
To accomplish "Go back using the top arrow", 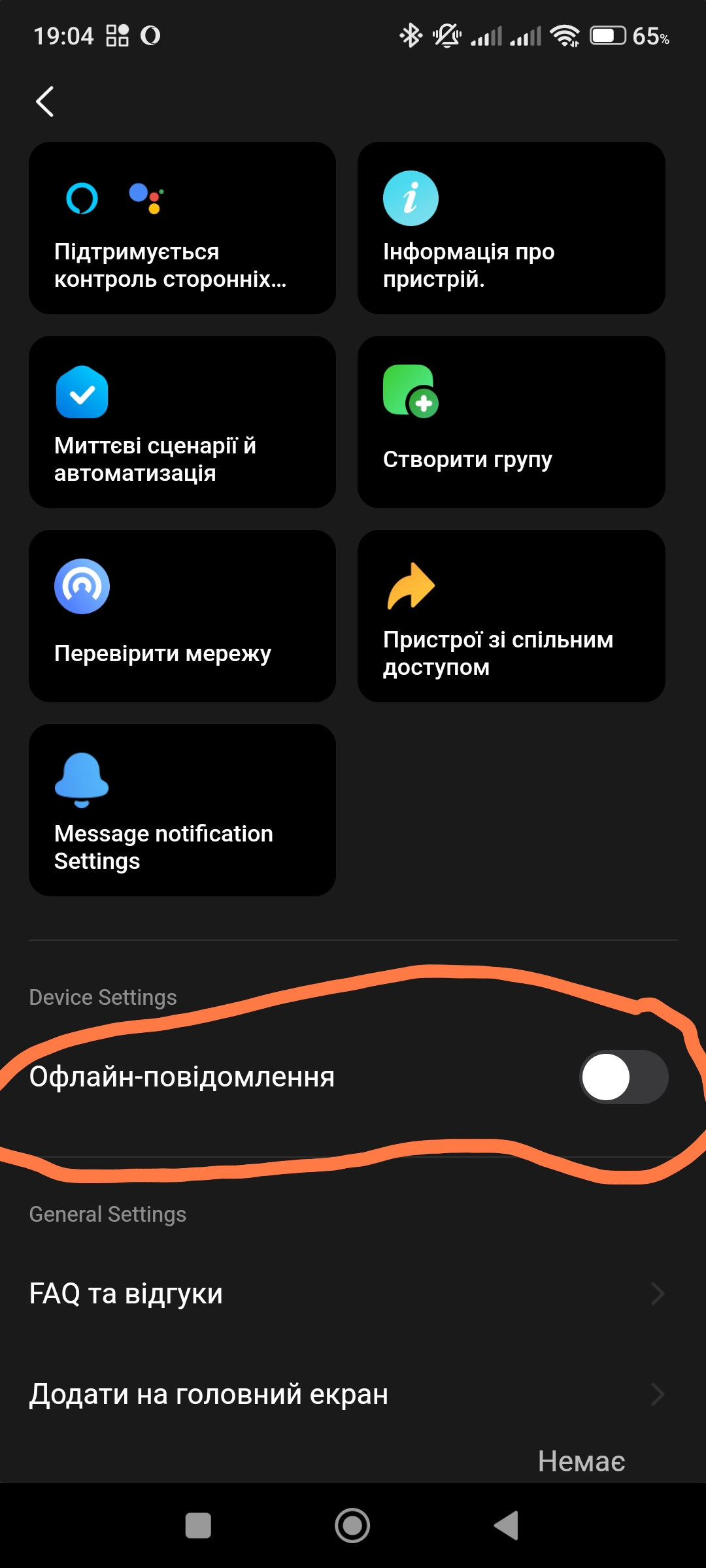I will [44, 102].
